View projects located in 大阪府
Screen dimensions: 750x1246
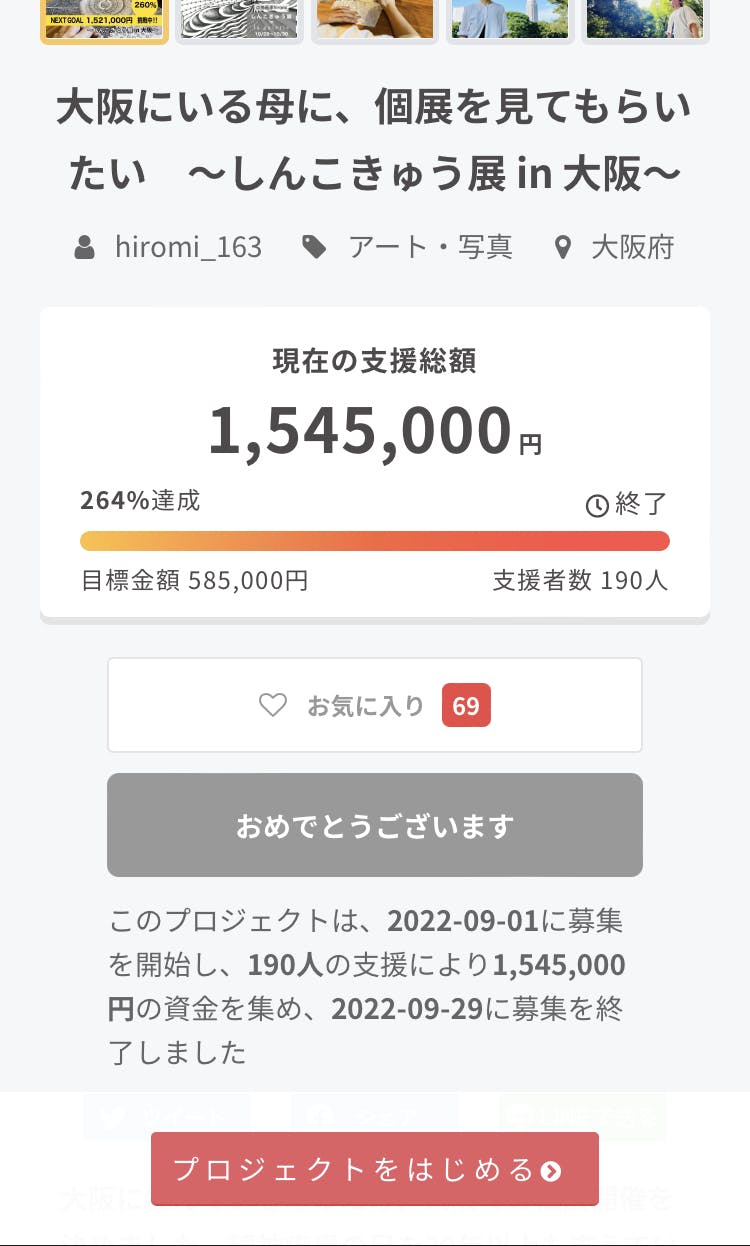[x=632, y=247]
